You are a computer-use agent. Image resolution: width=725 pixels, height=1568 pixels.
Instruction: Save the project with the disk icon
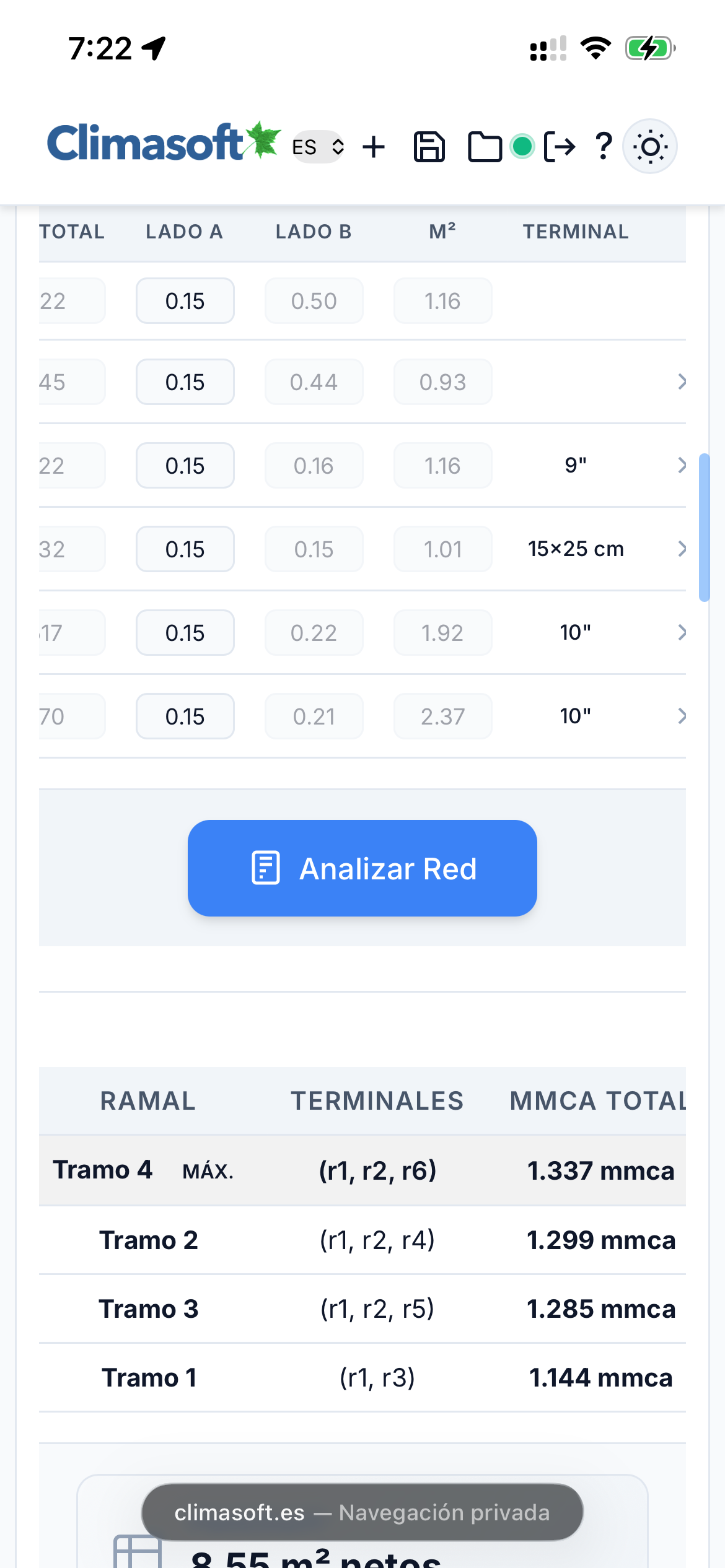[x=429, y=147]
